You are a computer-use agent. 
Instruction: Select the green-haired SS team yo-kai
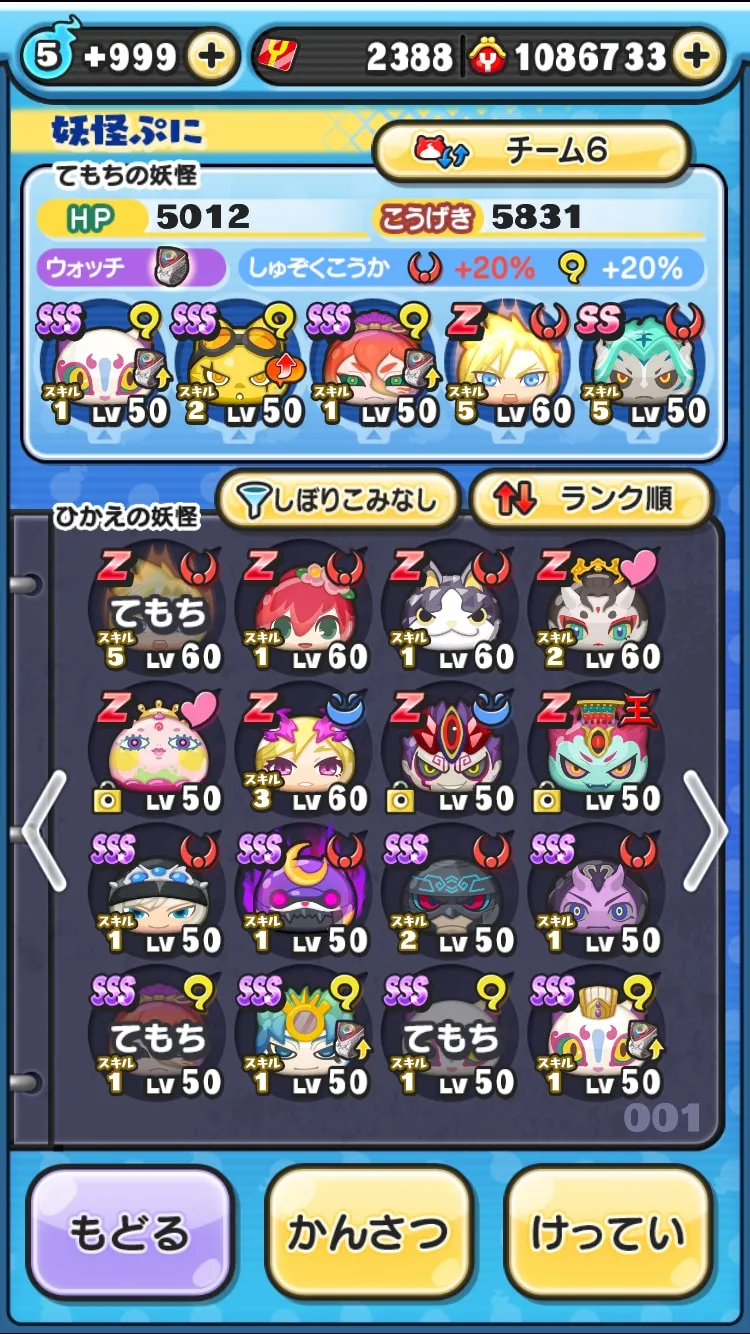click(x=645, y=365)
